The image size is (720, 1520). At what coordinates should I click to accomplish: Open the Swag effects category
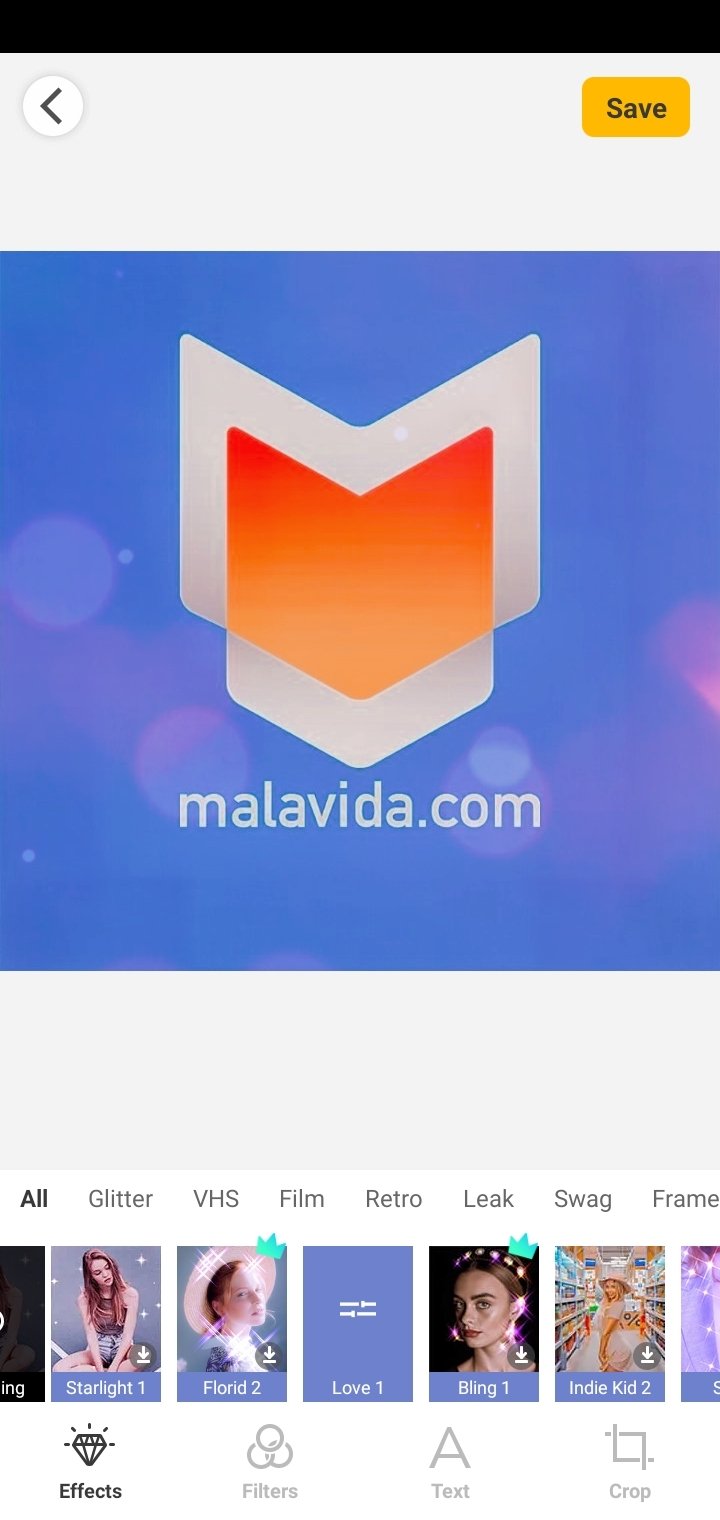click(583, 1198)
